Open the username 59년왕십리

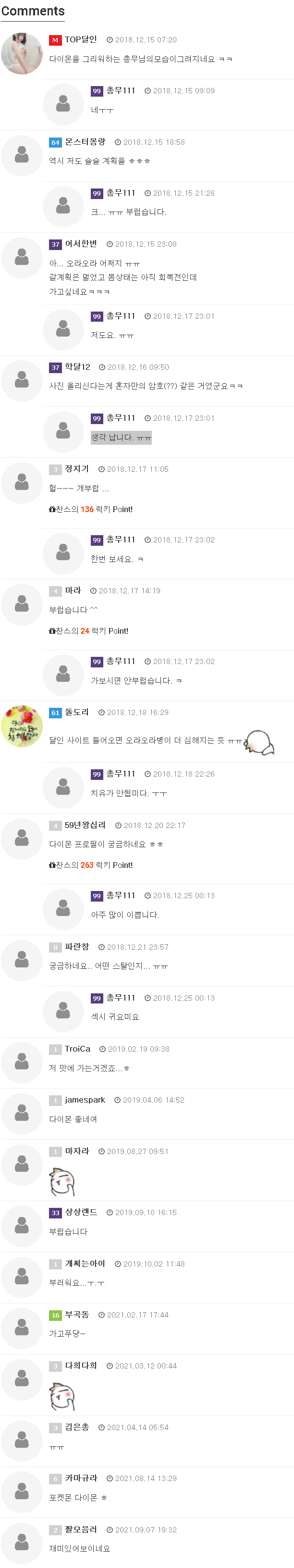pos(85,826)
